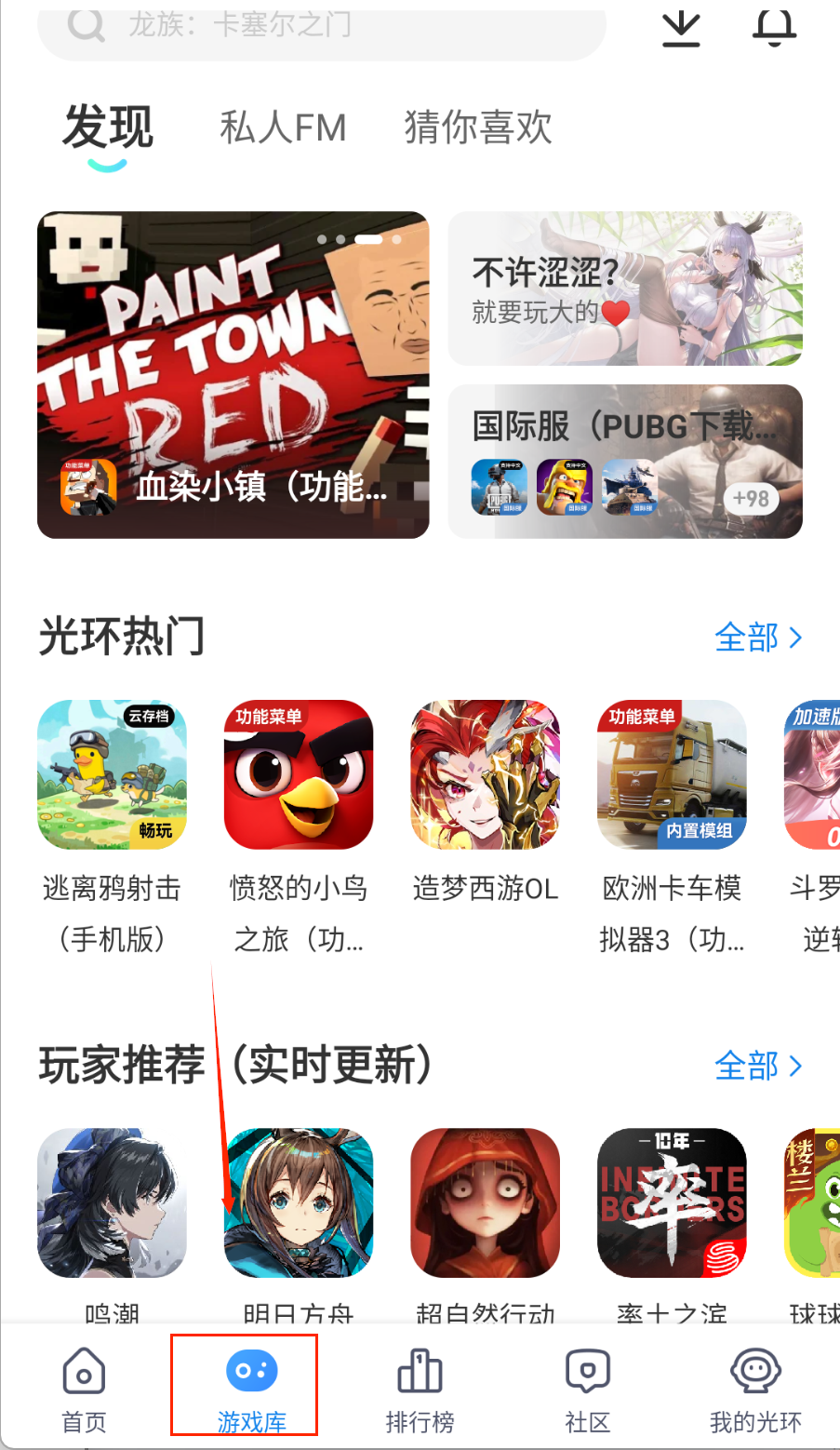Open the downloads icon
840x1450 pixels.
pos(681,28)
